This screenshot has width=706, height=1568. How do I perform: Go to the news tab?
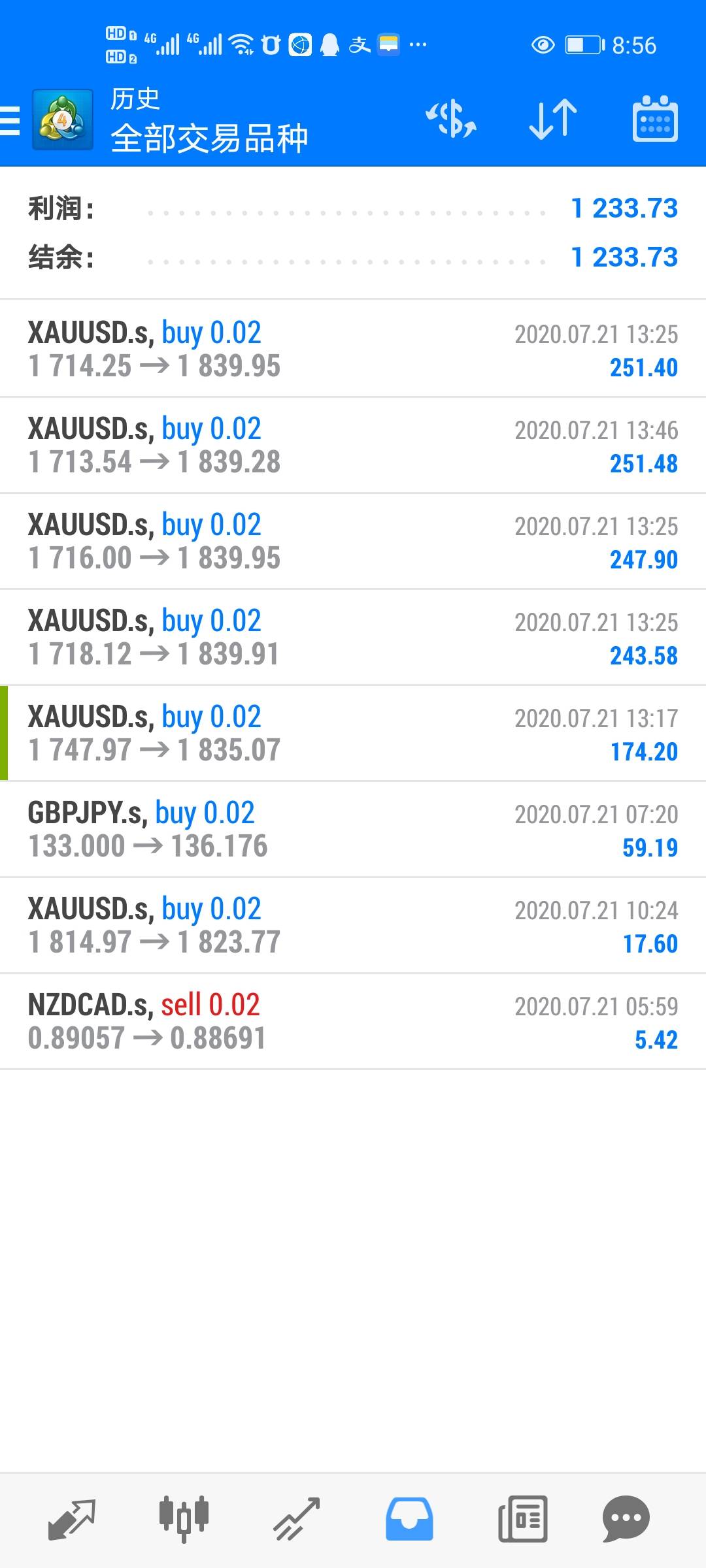[x=522, y=1518]
